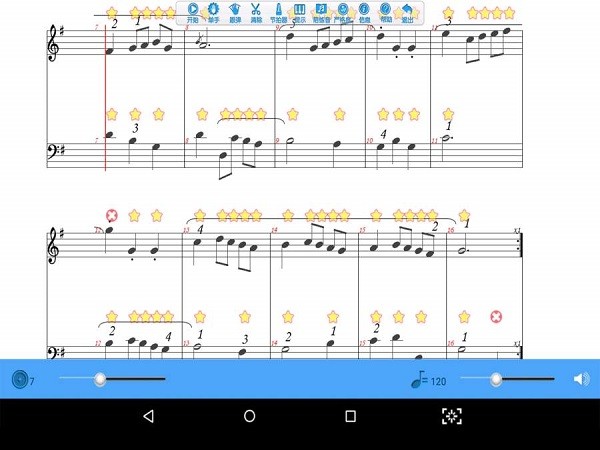Open the 信息 info button
The height and width of the screenshot is (450, 600).
[x=364, y=12]
